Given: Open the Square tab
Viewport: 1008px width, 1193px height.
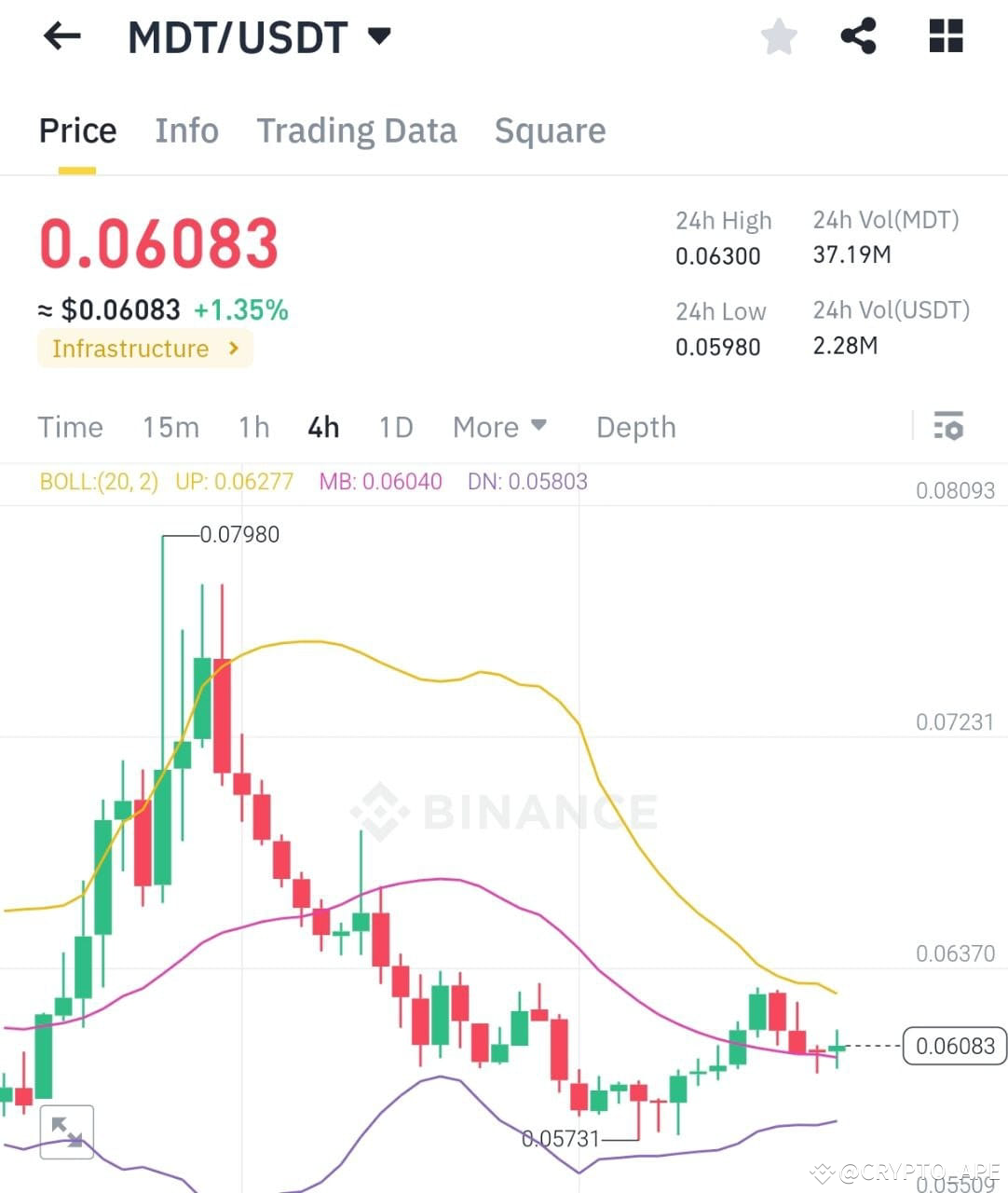Looking at the screenshot, I should coord(550,130).
